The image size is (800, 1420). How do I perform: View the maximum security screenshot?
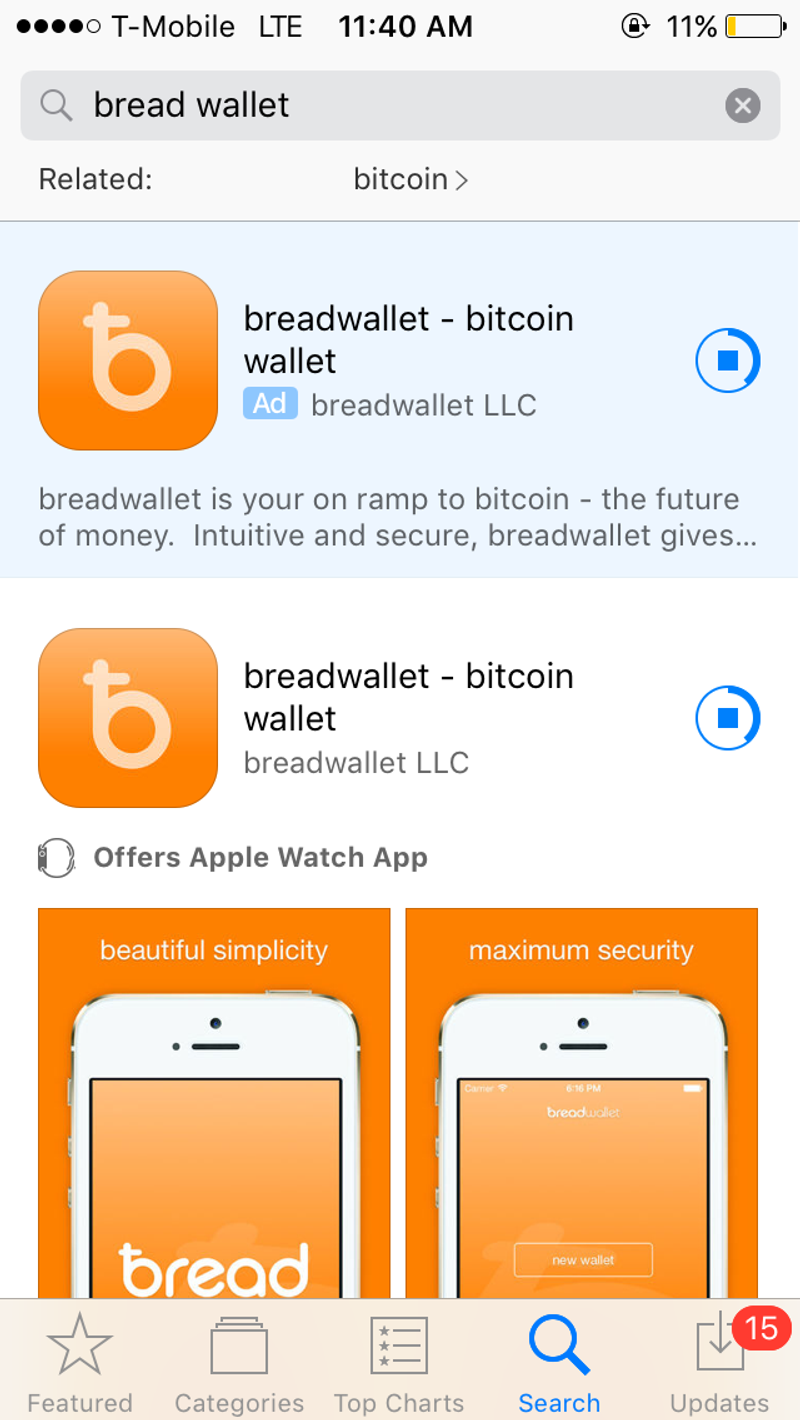pos(581,1100)
